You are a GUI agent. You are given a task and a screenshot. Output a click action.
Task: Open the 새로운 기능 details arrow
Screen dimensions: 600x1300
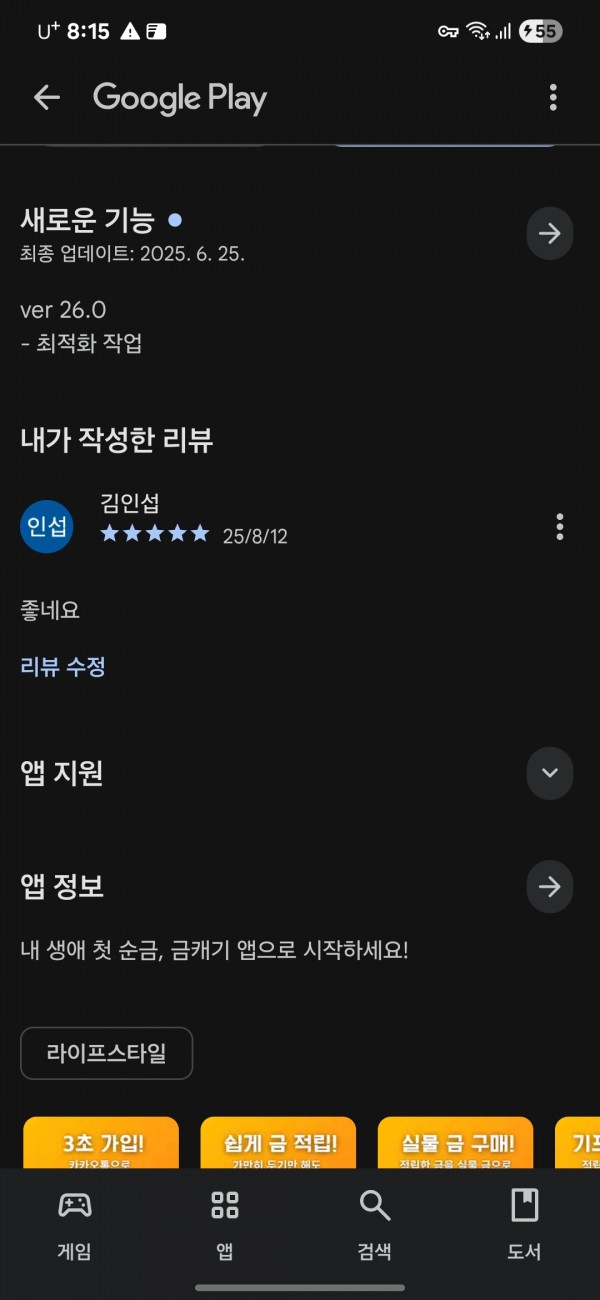point(550,234)
